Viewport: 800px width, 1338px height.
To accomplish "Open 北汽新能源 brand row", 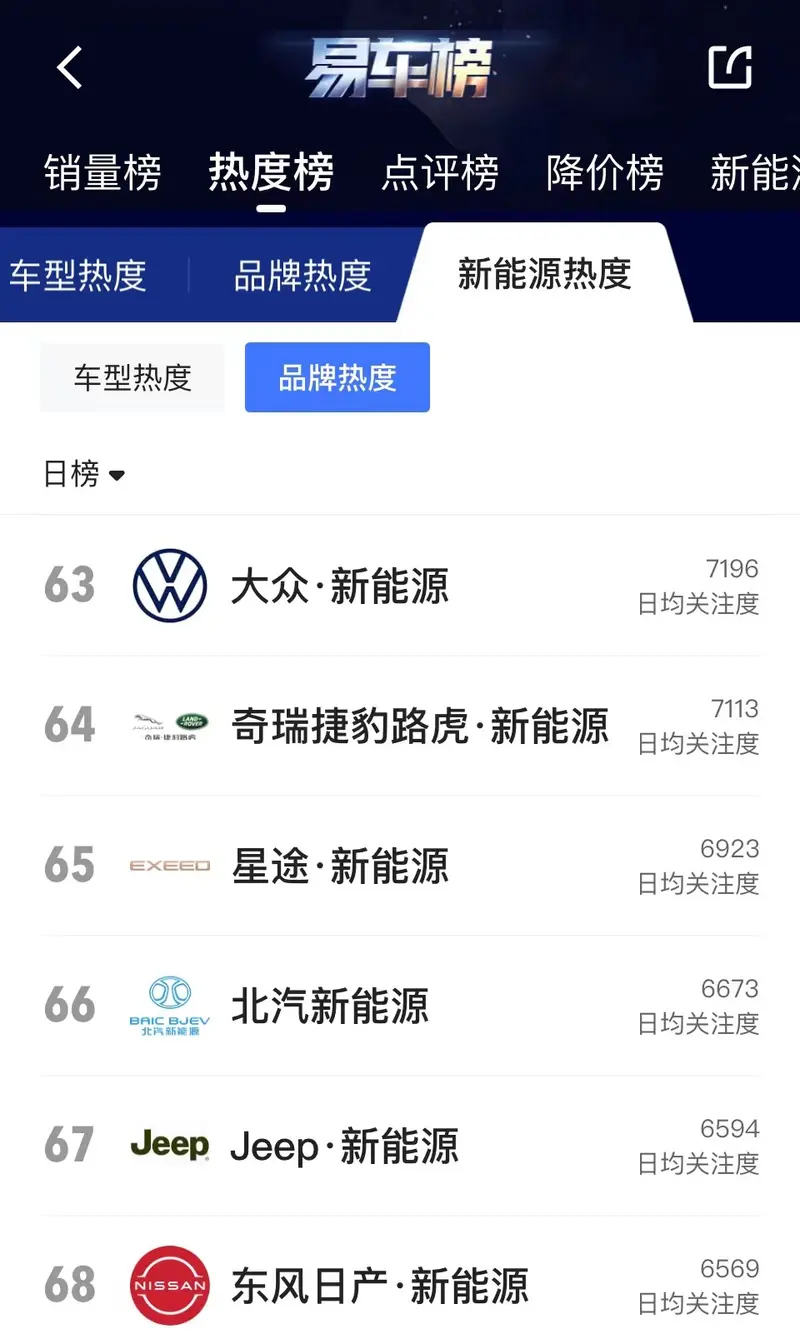I will 330,1006.
